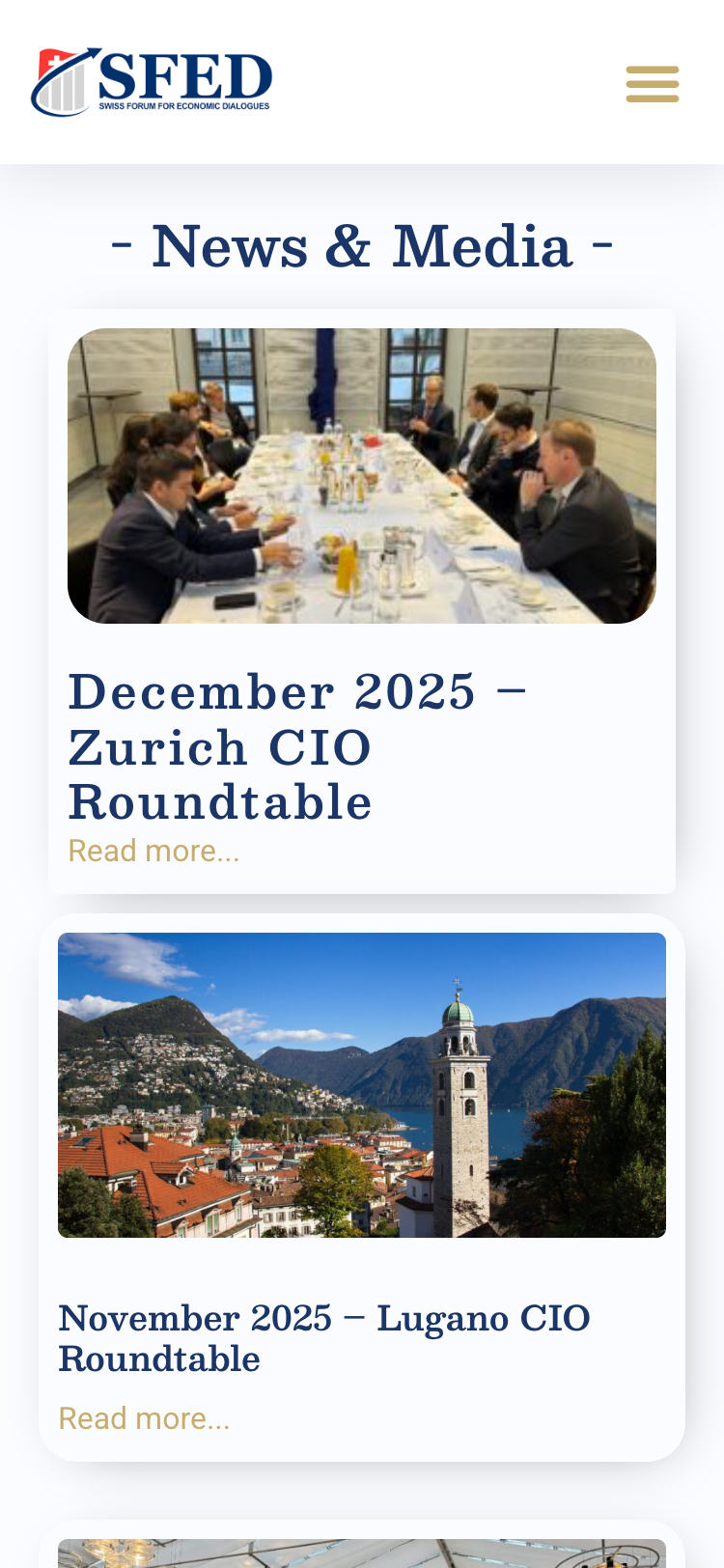Open the Zurich CIO Roundtable photo
724x1568 pixels.
point(362,475)
